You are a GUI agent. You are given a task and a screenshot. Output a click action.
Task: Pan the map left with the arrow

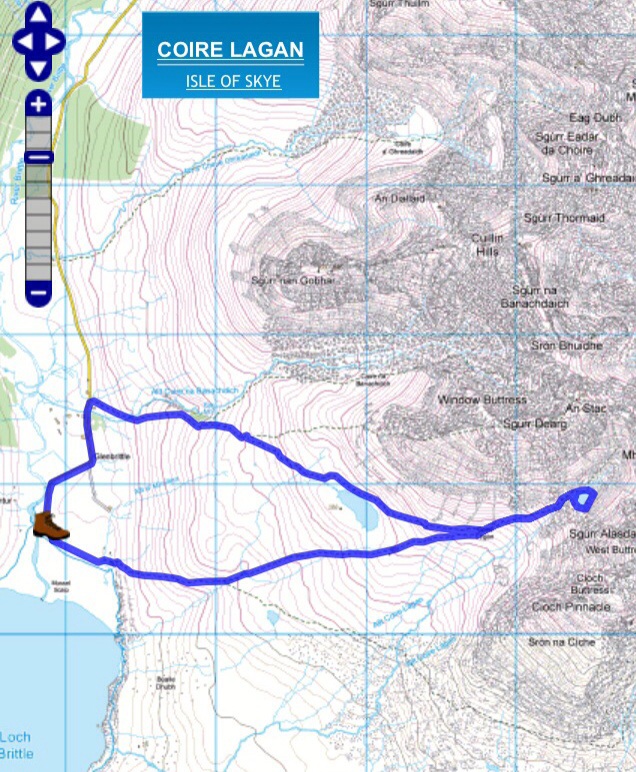[x=20, y=42]
